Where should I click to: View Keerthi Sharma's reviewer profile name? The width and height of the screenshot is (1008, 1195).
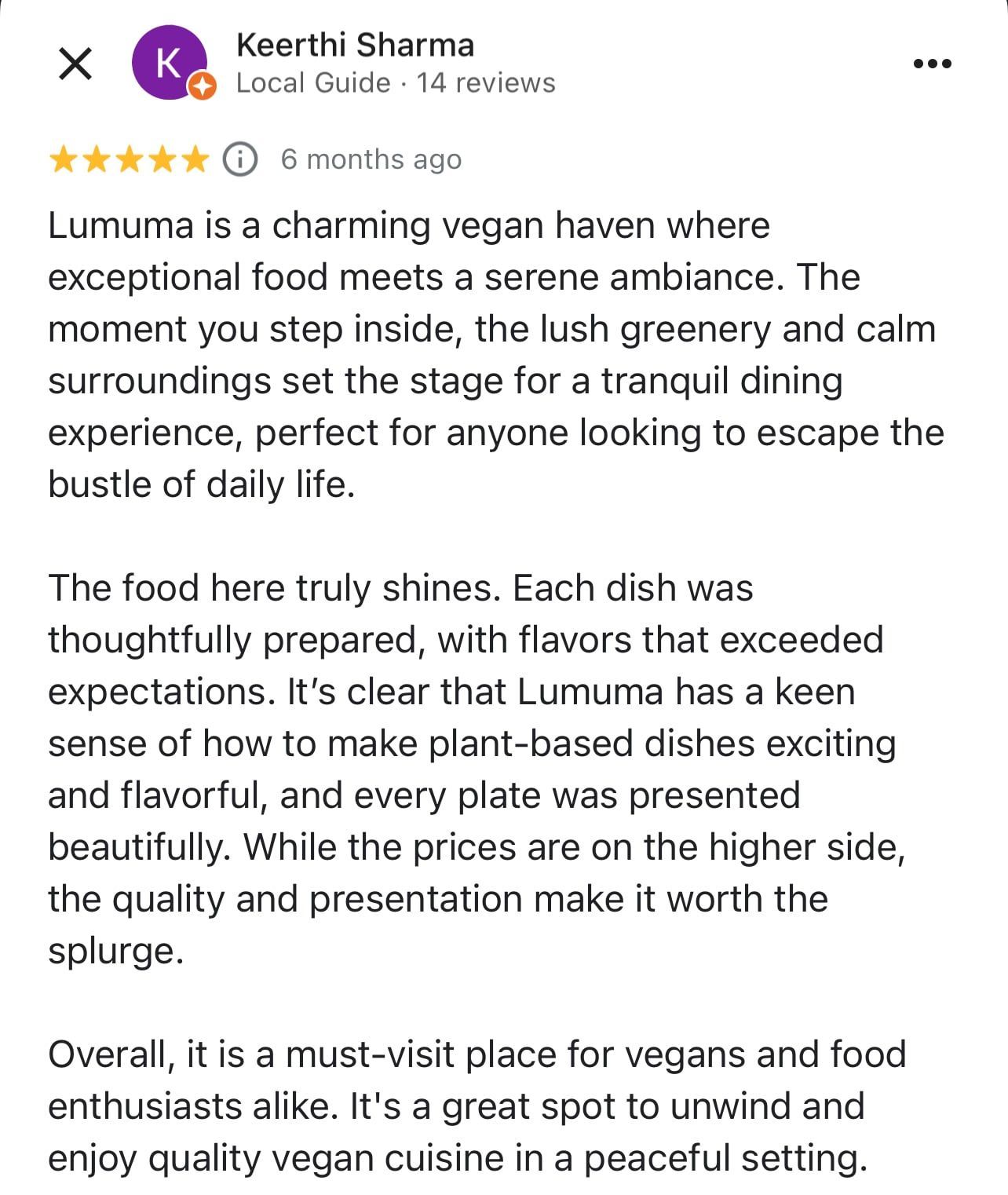coord(355,46)
